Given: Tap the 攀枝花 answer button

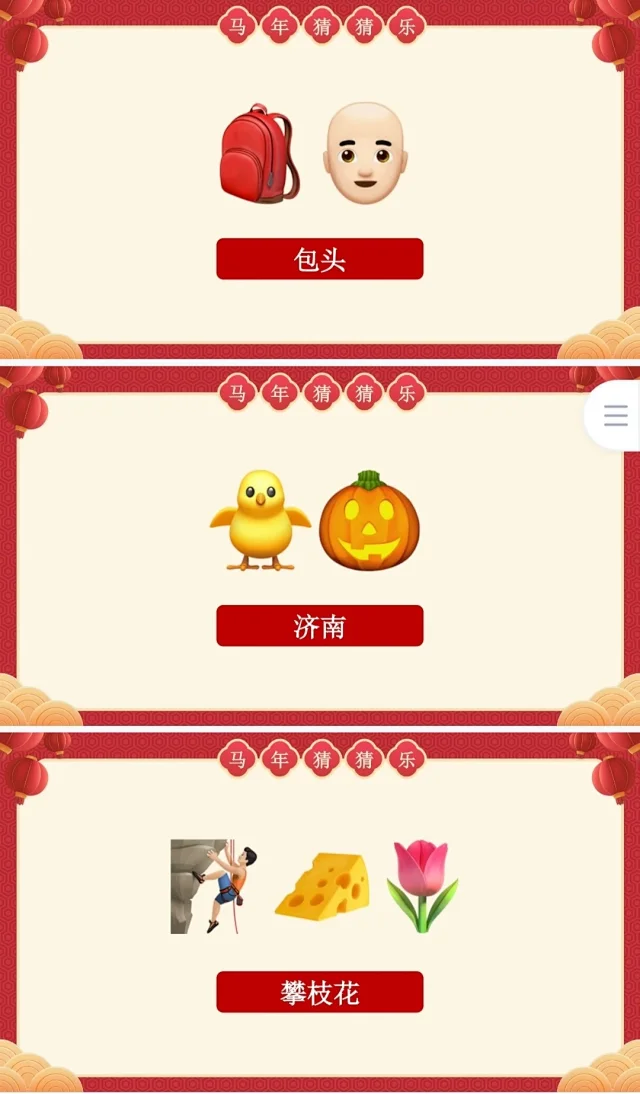Looking at the screenshot, I should tap(320, 992).
